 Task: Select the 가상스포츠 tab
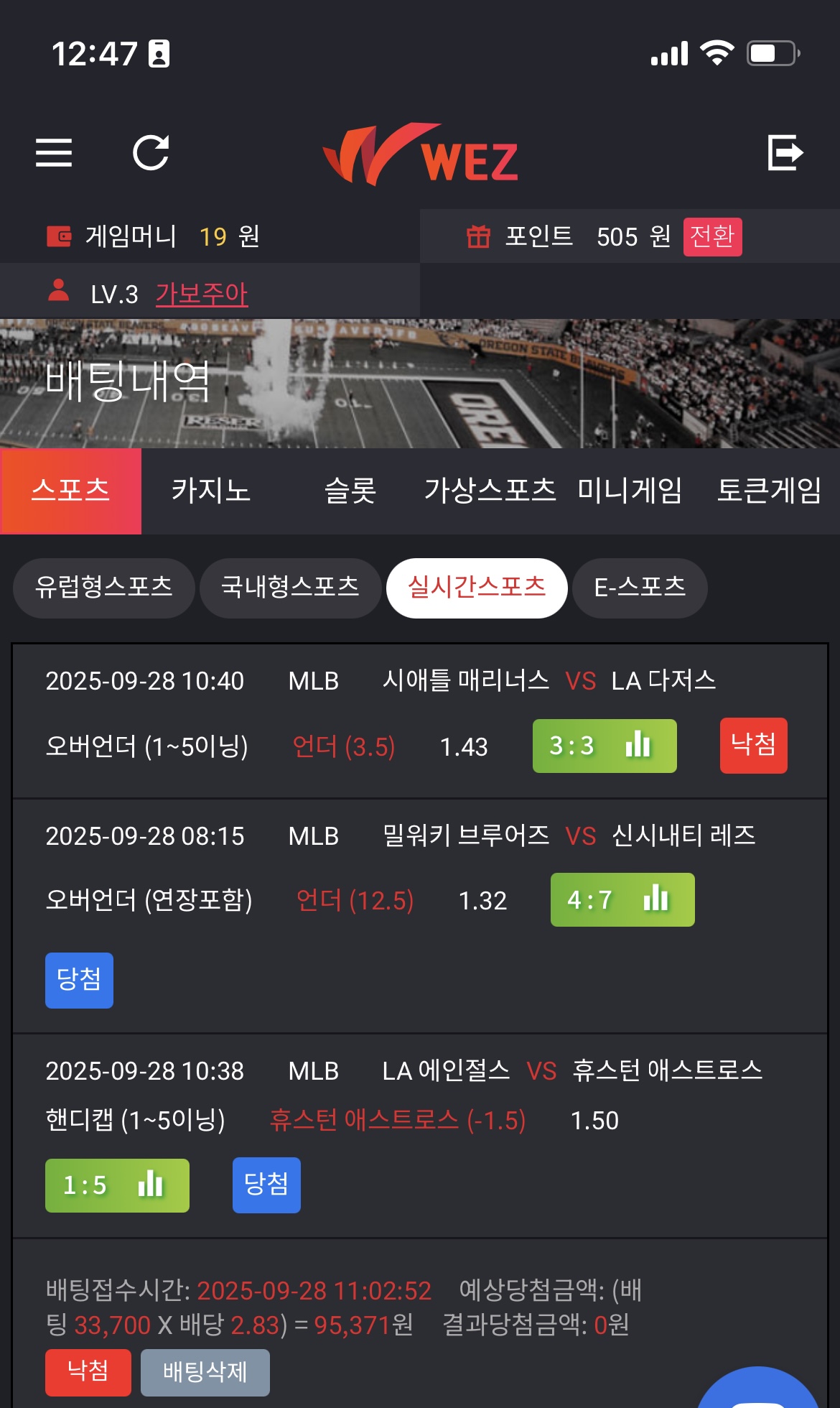(490, 491)
